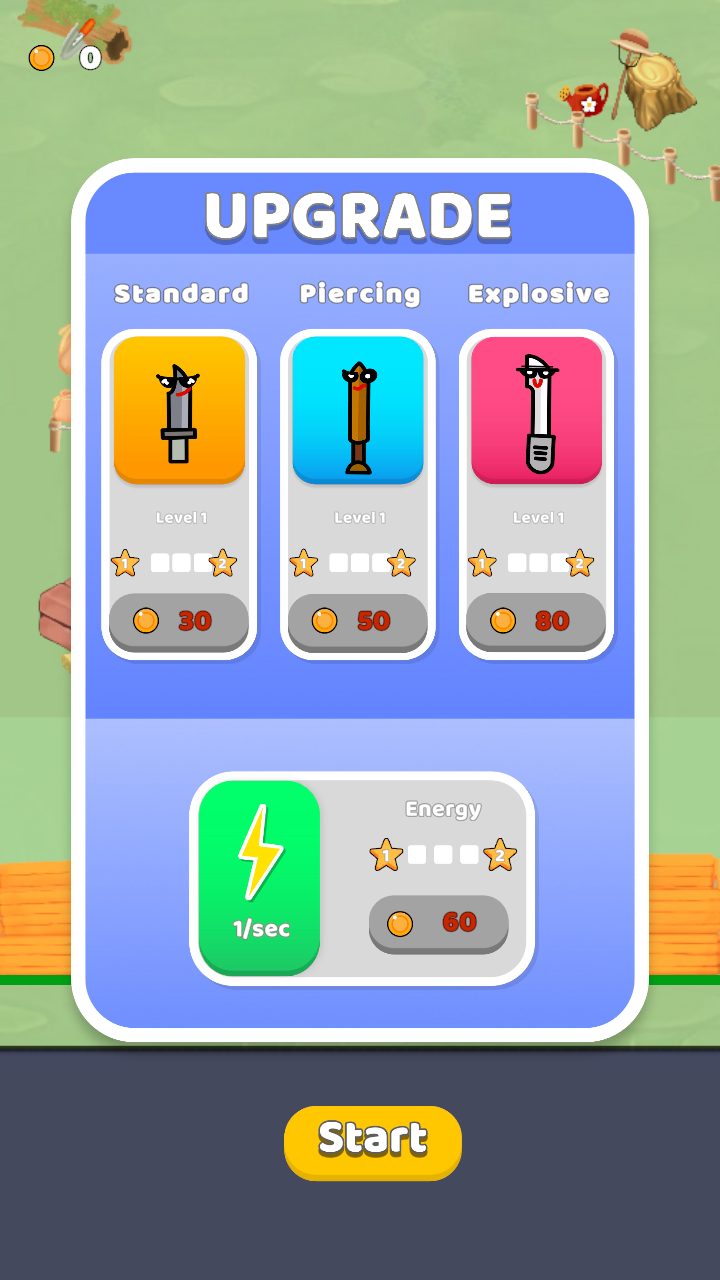Select the Piercing weapon card

[x=358, y=409]
